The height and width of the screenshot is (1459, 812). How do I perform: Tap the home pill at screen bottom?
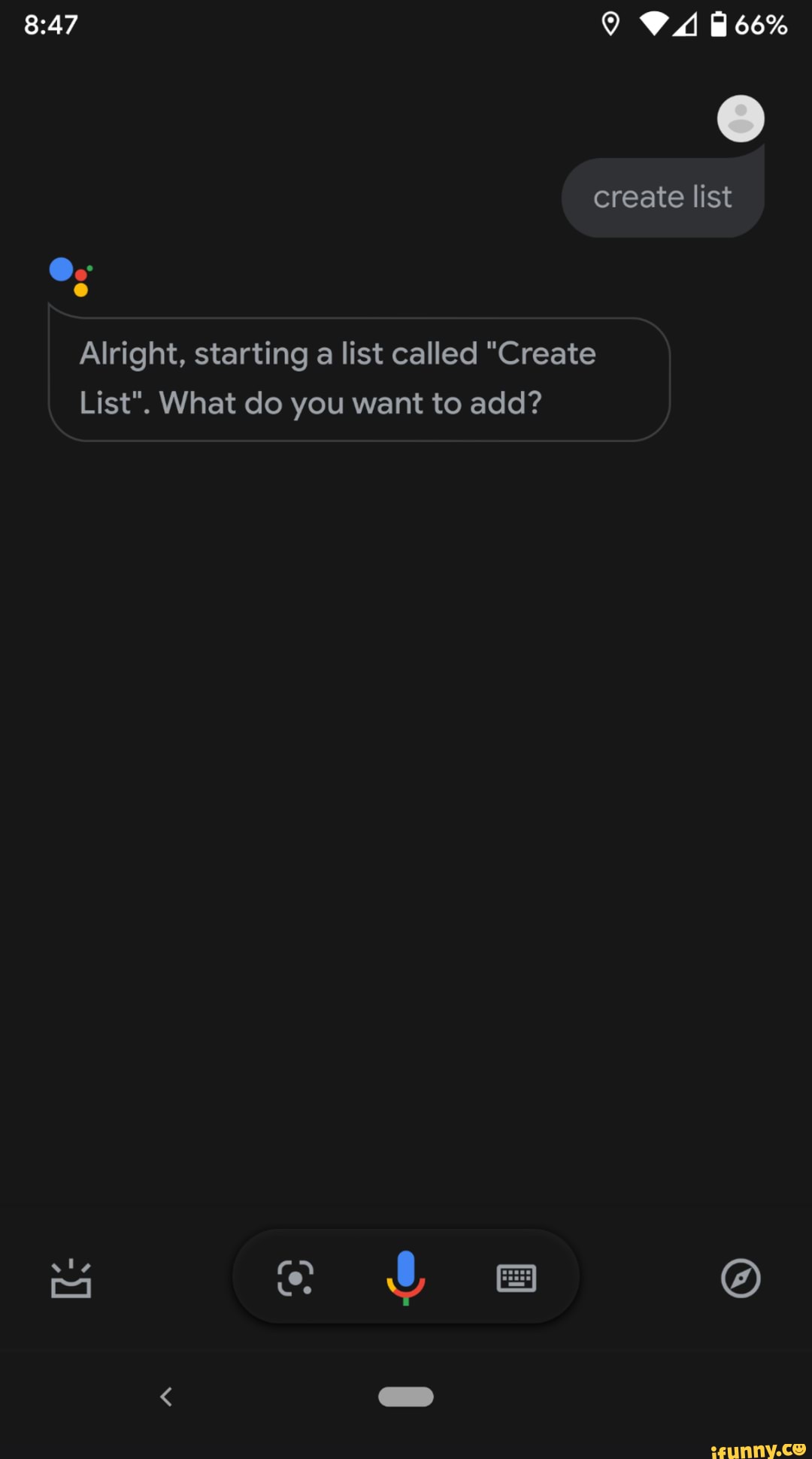pyautogui.click(x=406, y=1397)
